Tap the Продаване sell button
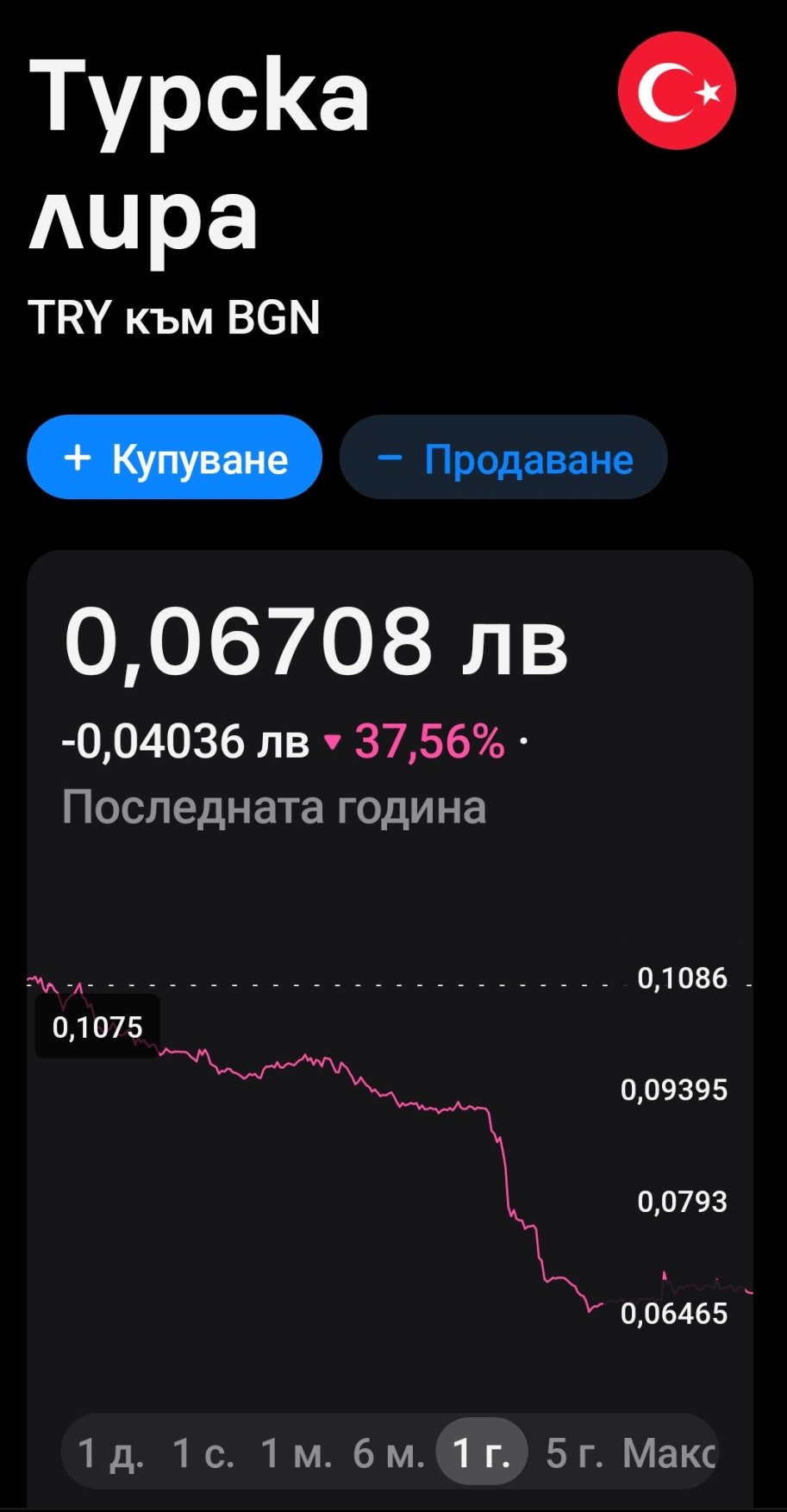This screenshot has height=1512, width=787. 503,458
